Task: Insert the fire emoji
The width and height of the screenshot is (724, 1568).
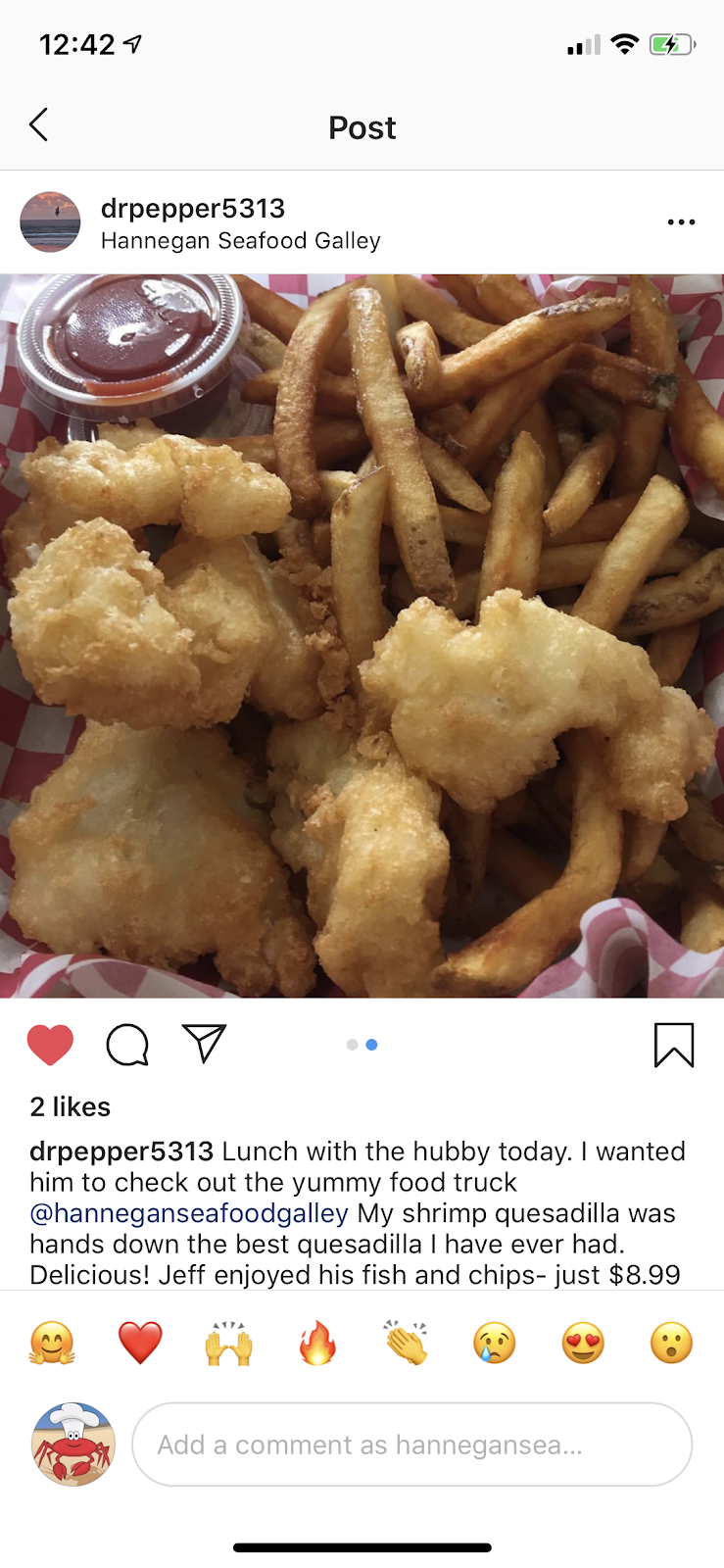Action: point(317,1343)
